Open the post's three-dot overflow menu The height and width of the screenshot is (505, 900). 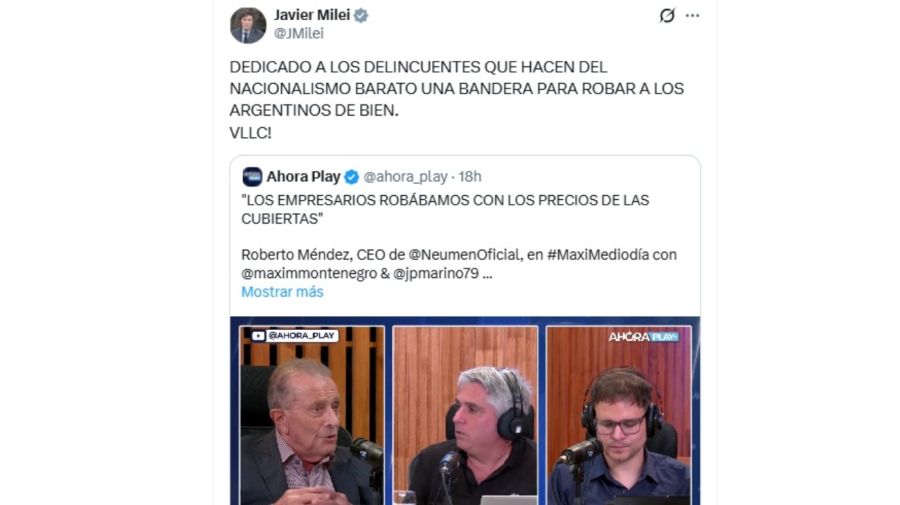[x=692, y=16]
